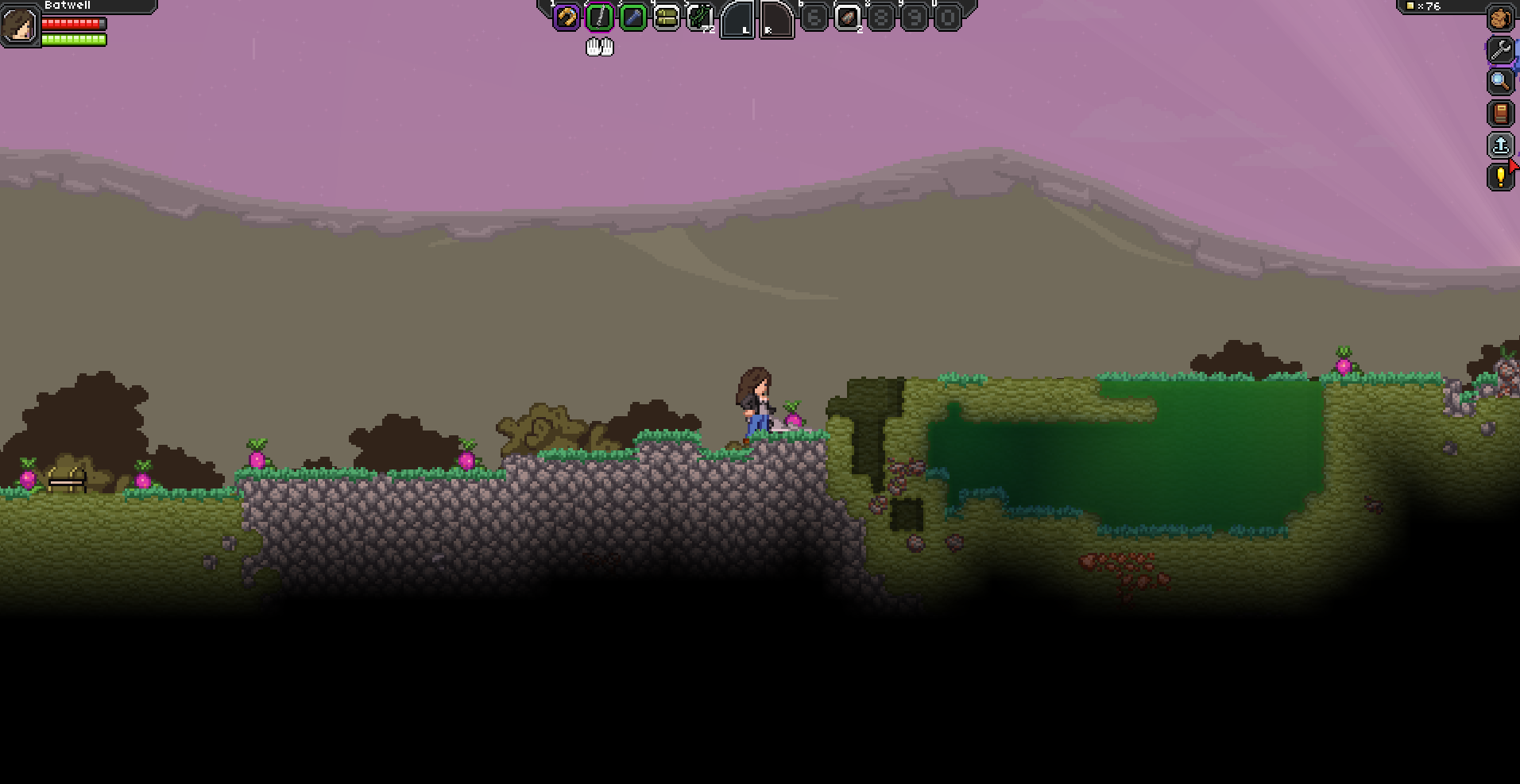The height and width of the screenshot is (784, 1520).
Task: Select empty hotbar slot 0
Action: [x=948, y=17]
